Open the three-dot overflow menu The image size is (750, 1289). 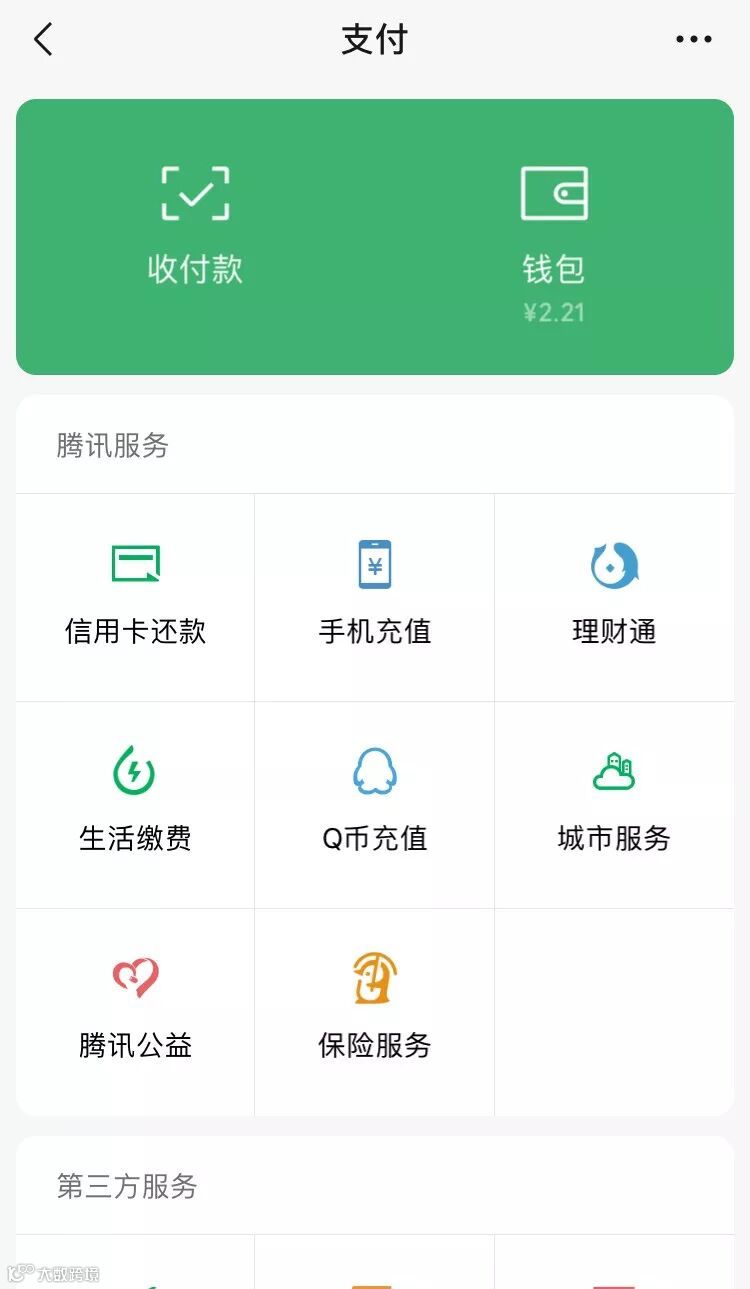click(693, 40)
